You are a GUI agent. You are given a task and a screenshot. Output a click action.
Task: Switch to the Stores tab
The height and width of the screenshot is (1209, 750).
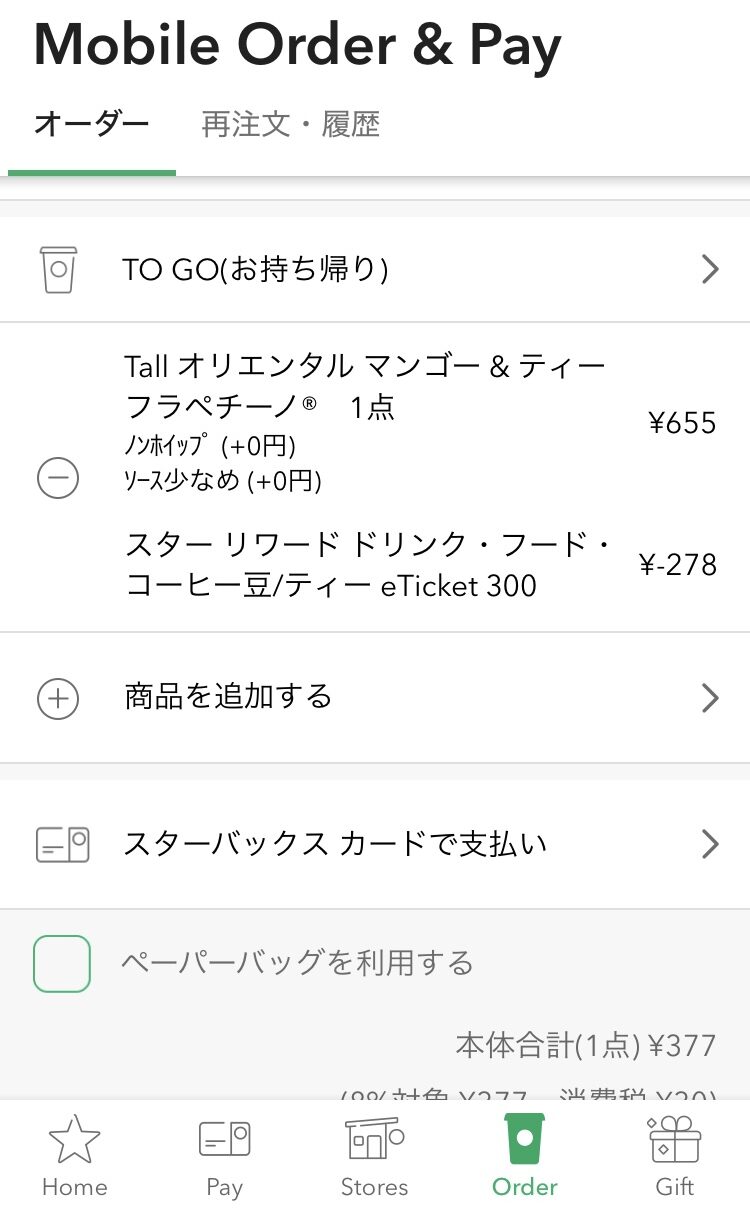pyautogui.click(x=374, y=1156)
